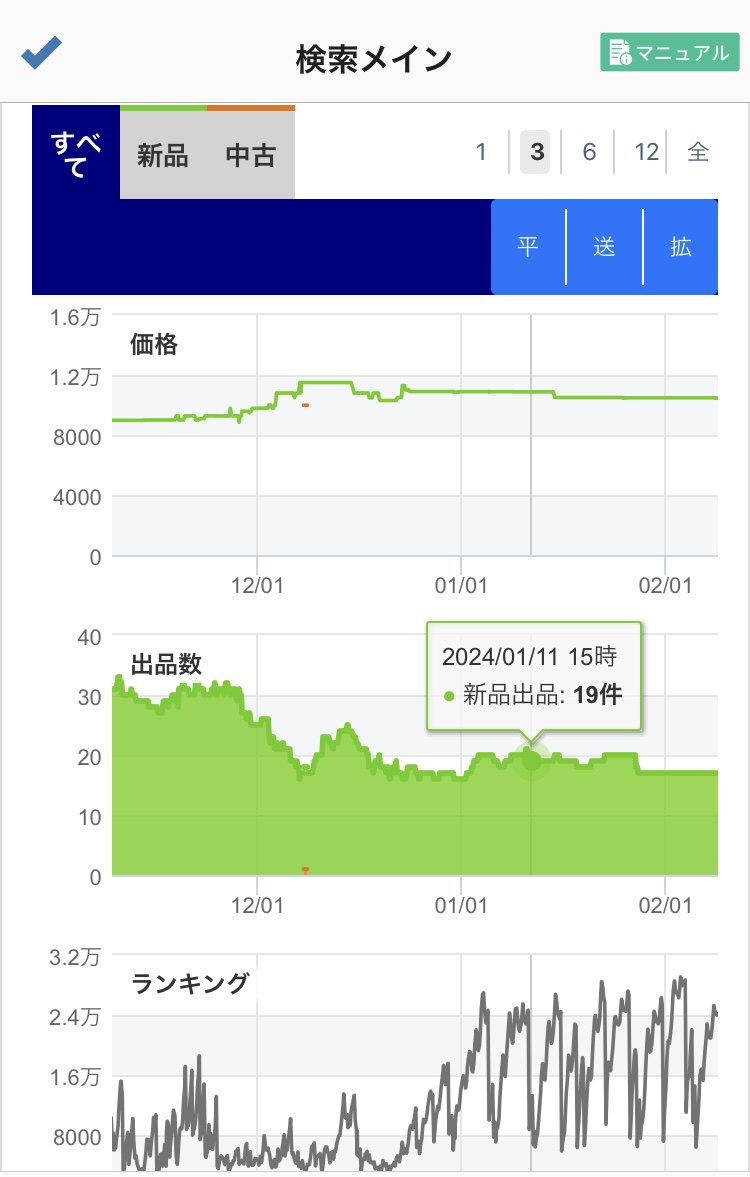Open the マニュアル manual button

[667, 52]
